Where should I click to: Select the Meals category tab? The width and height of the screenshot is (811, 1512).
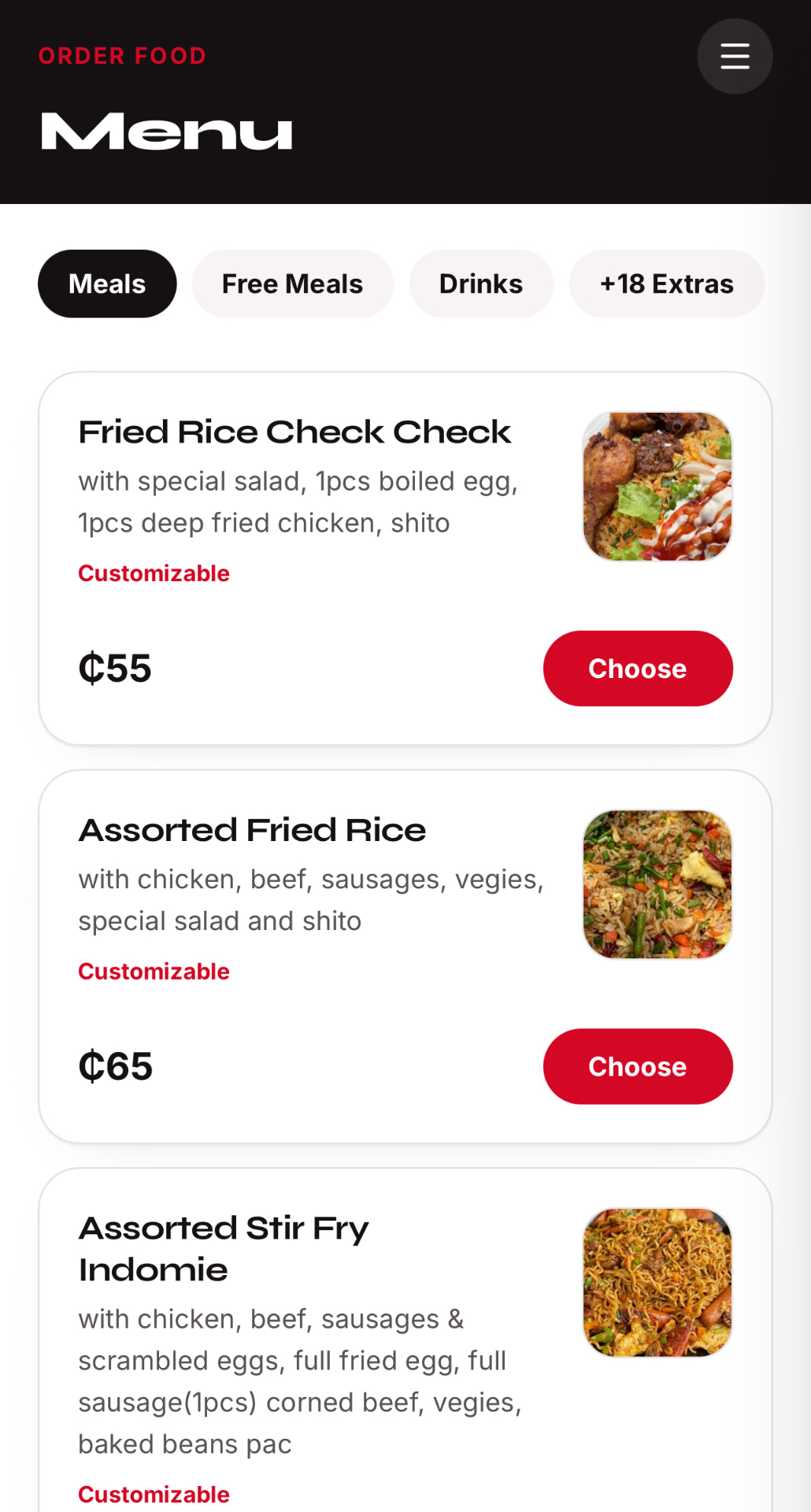point(107,283)
